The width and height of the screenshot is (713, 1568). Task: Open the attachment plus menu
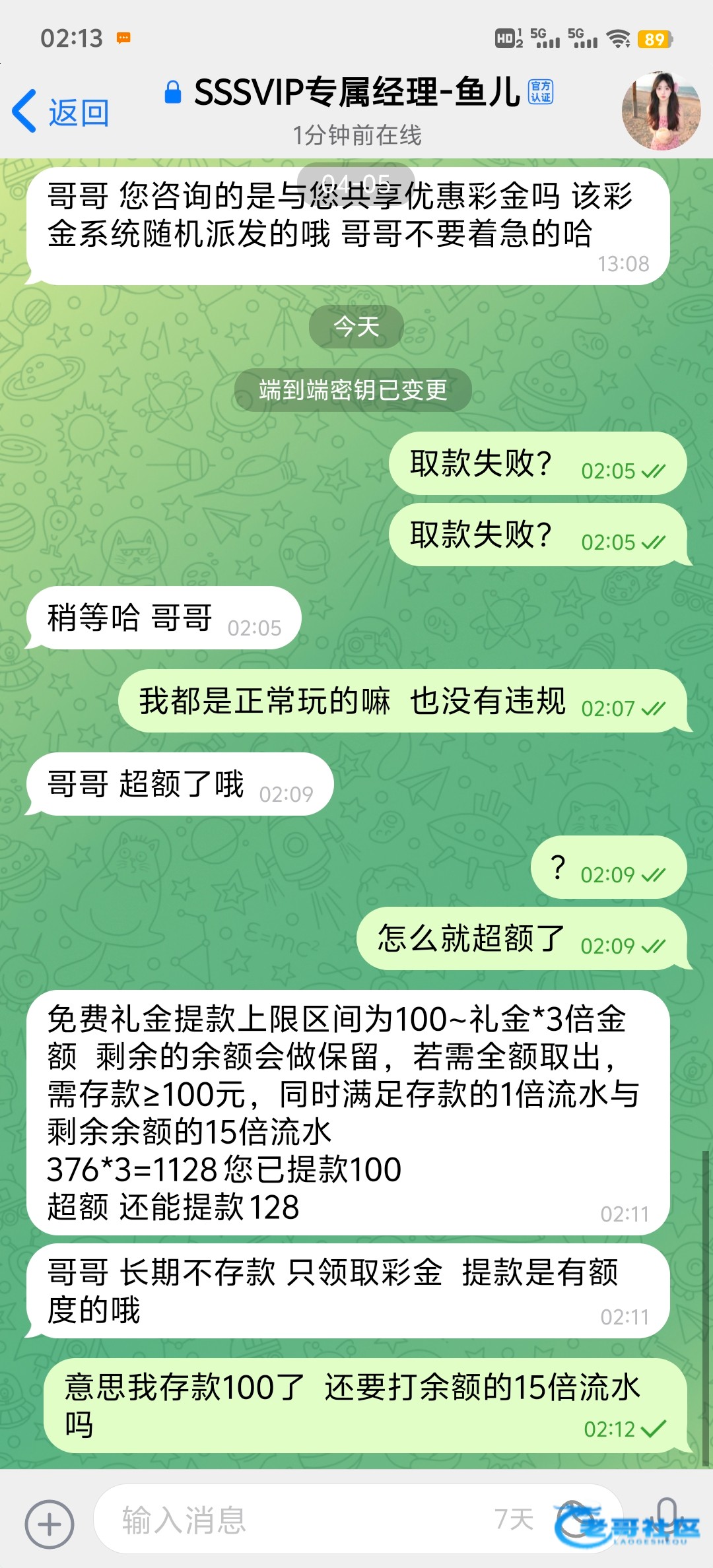50,1524
